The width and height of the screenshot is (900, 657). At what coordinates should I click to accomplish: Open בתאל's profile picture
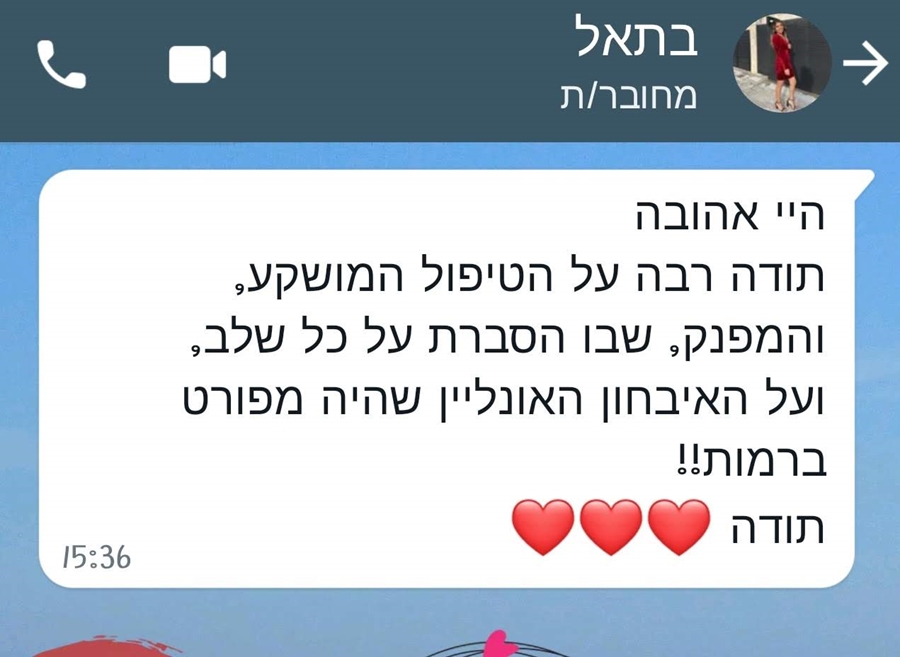click(783, 63)
